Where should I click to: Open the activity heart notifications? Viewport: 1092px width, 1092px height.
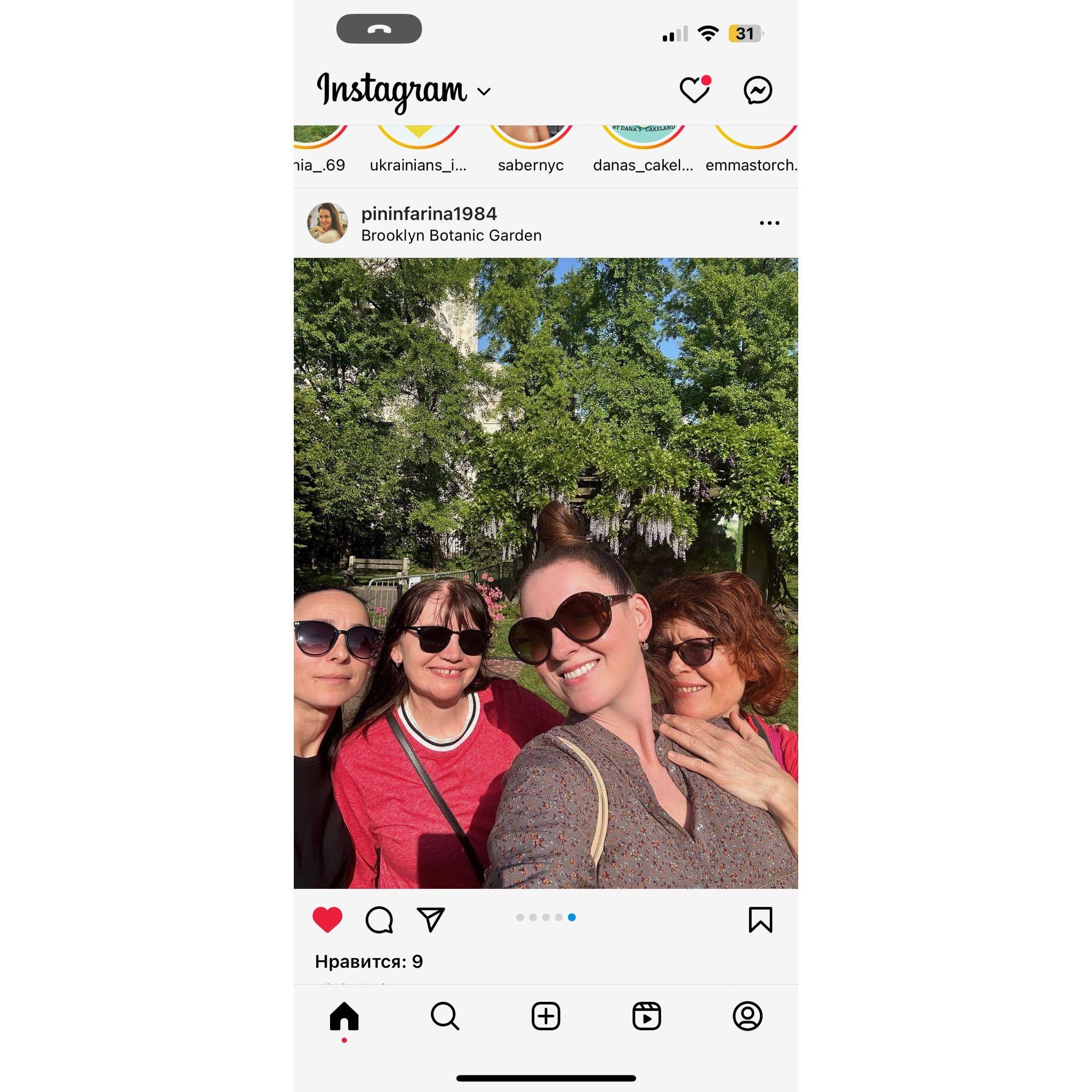click(x=694, y=90)
